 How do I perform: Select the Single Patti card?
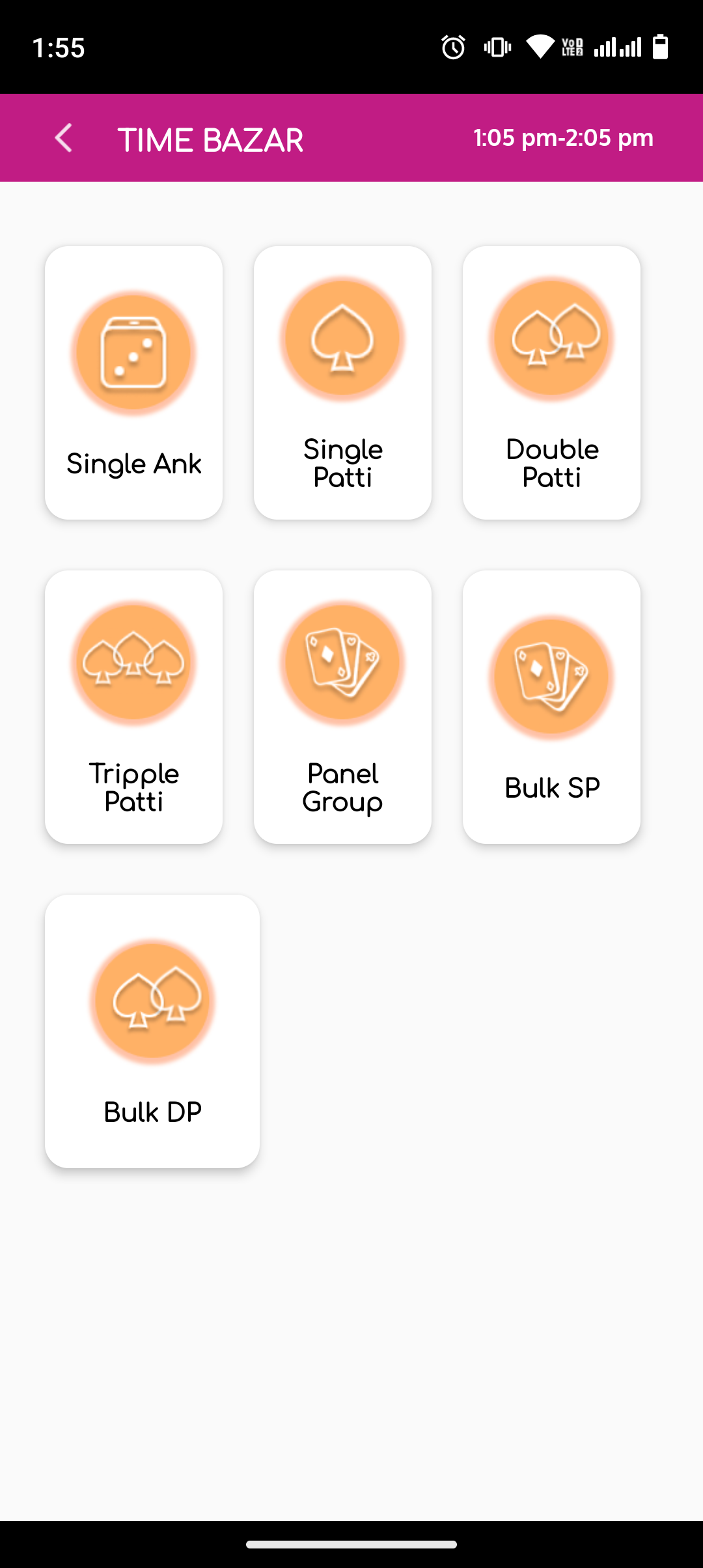[x=342, y=383]
